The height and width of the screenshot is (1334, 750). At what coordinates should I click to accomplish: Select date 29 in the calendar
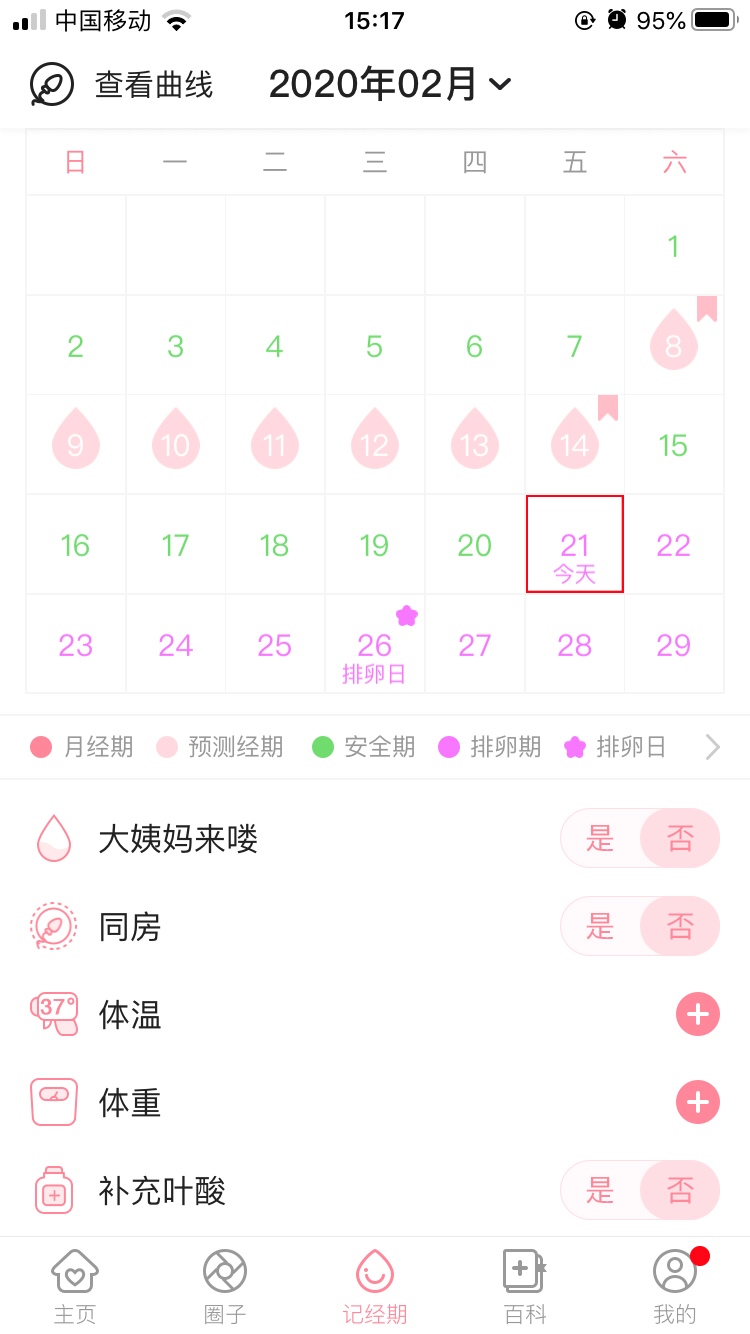[674, 644]
